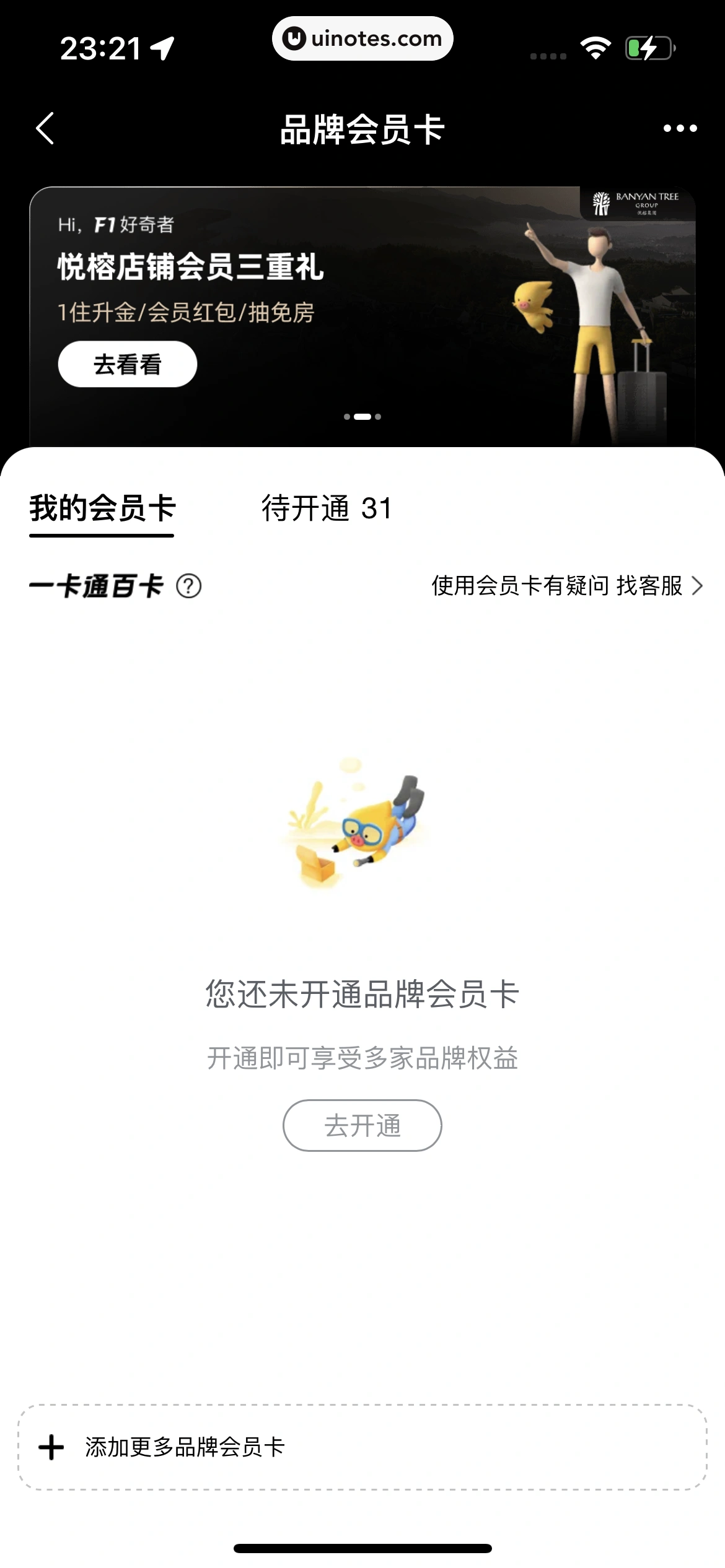The width and height of the screenshot is (725, 1568).
Task: Add more cards via 添加更多品牌会员卡
Action: pos(362,1447)
